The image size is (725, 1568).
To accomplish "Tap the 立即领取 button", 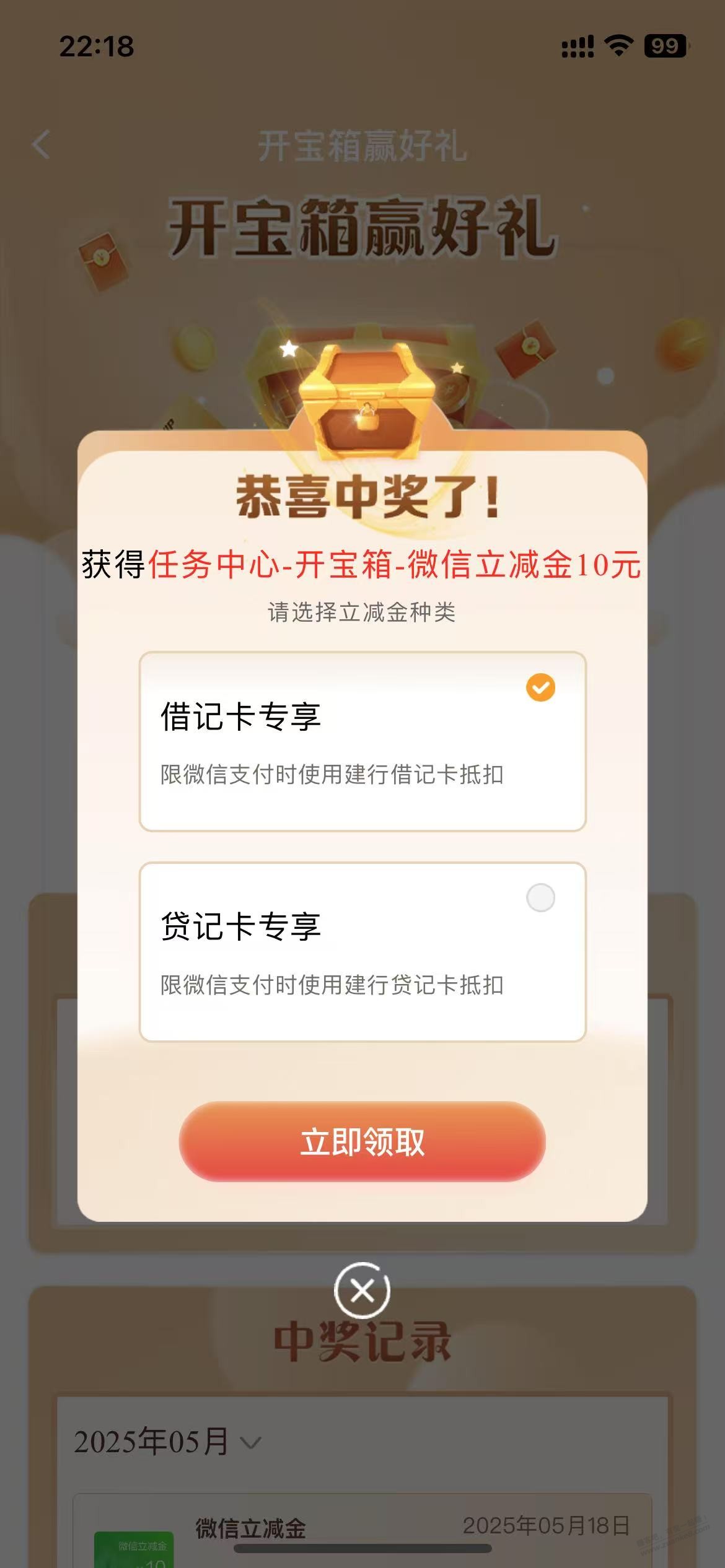I will pyautogui.click(x=362, y=1143).
